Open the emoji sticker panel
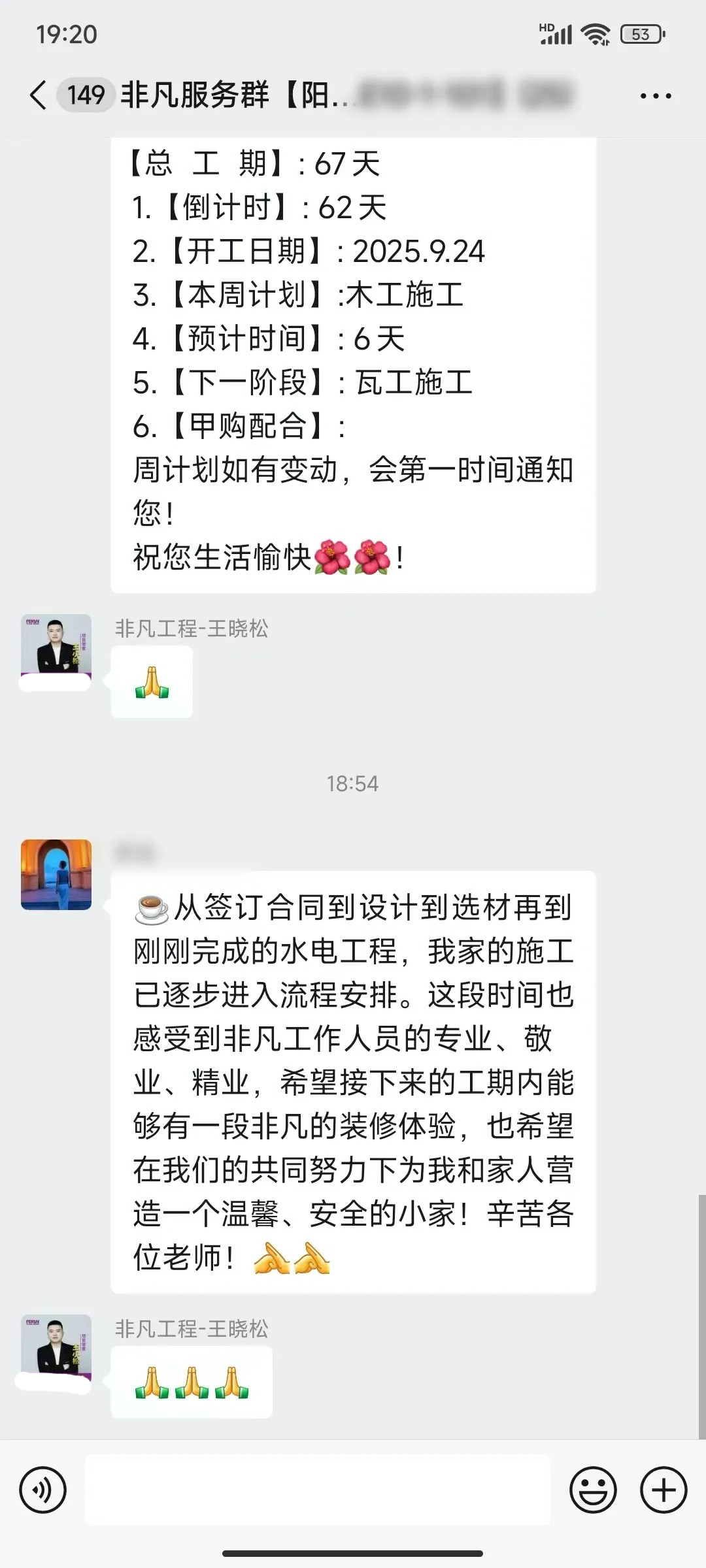This screenshot has height=1568, width=706. 593,1490
